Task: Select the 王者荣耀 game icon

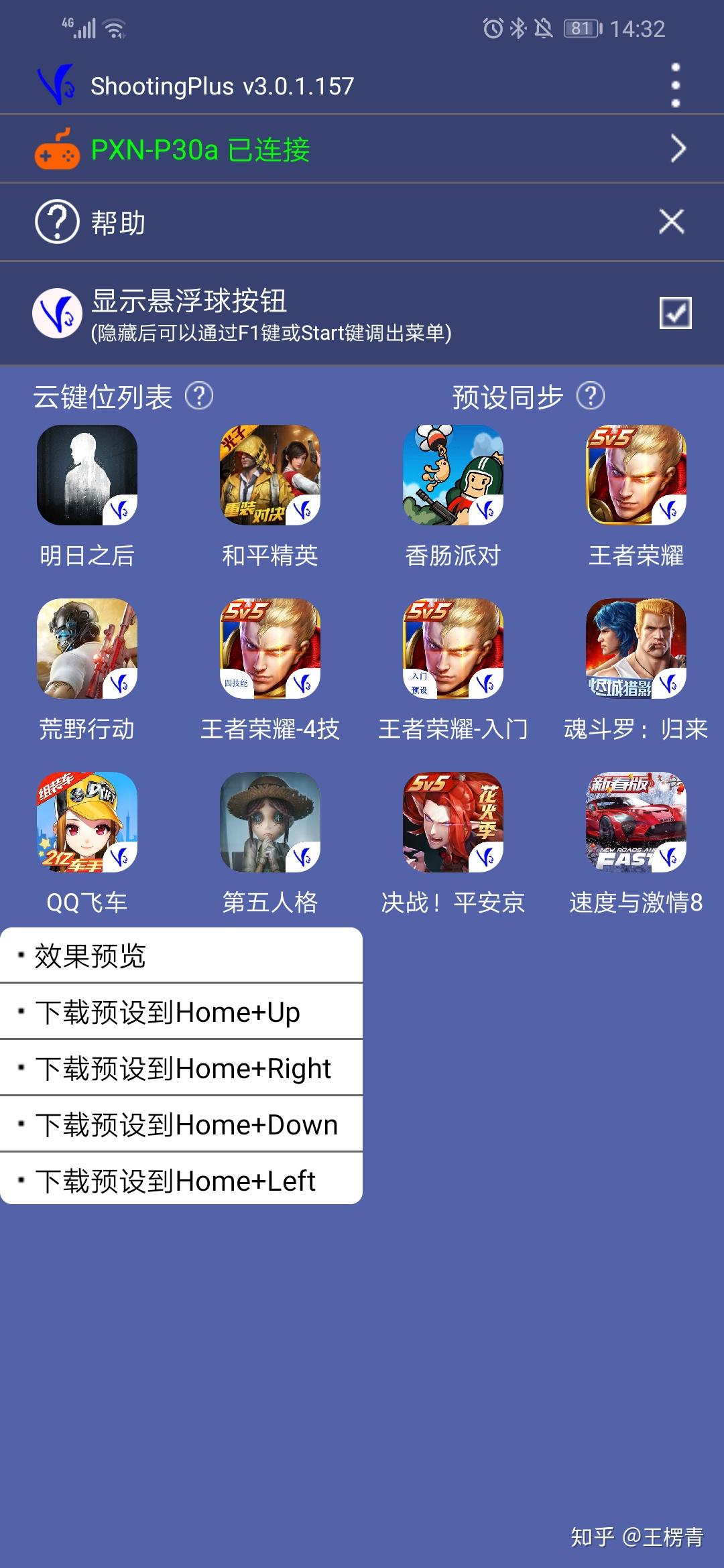Action: [x=637, y=476]
